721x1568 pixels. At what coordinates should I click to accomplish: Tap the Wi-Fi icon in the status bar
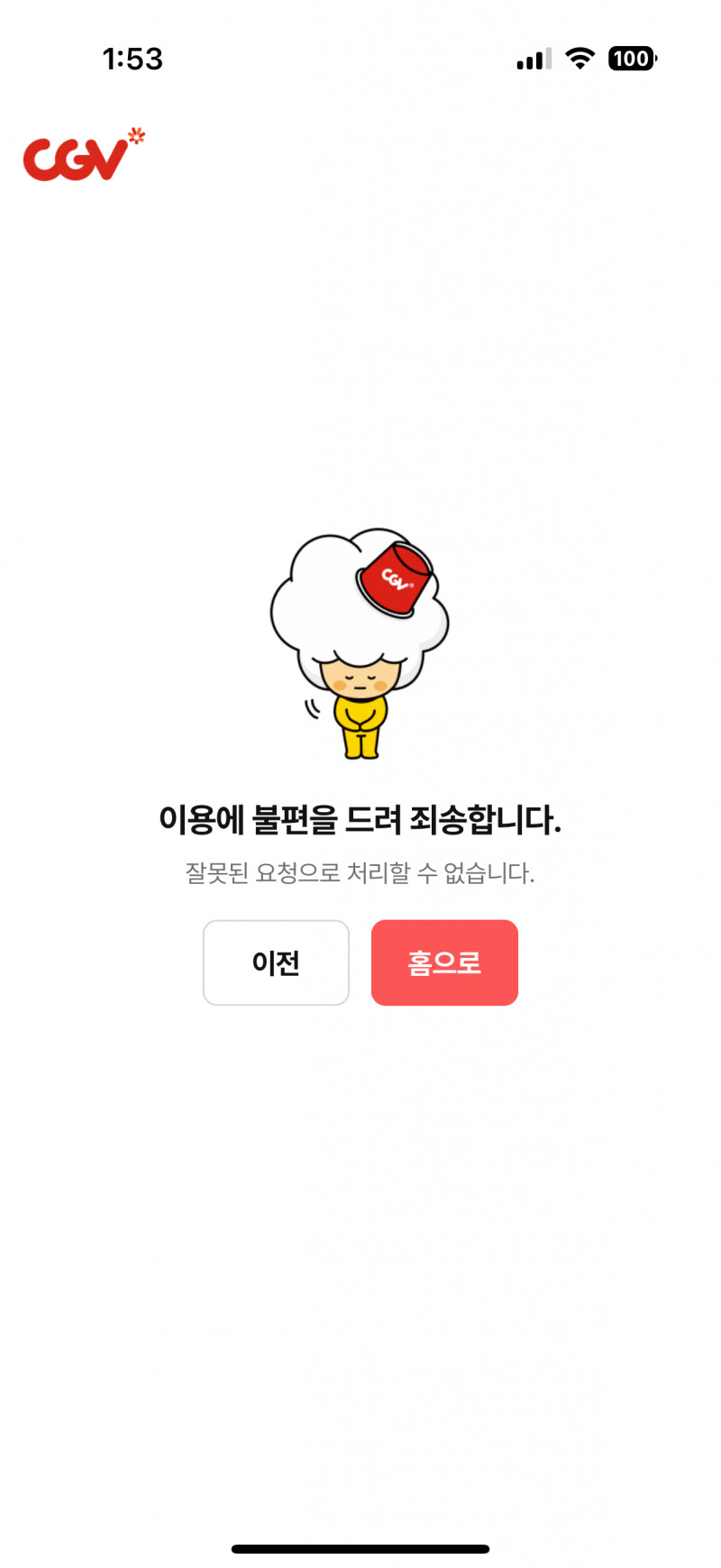(x=580, y=58)
